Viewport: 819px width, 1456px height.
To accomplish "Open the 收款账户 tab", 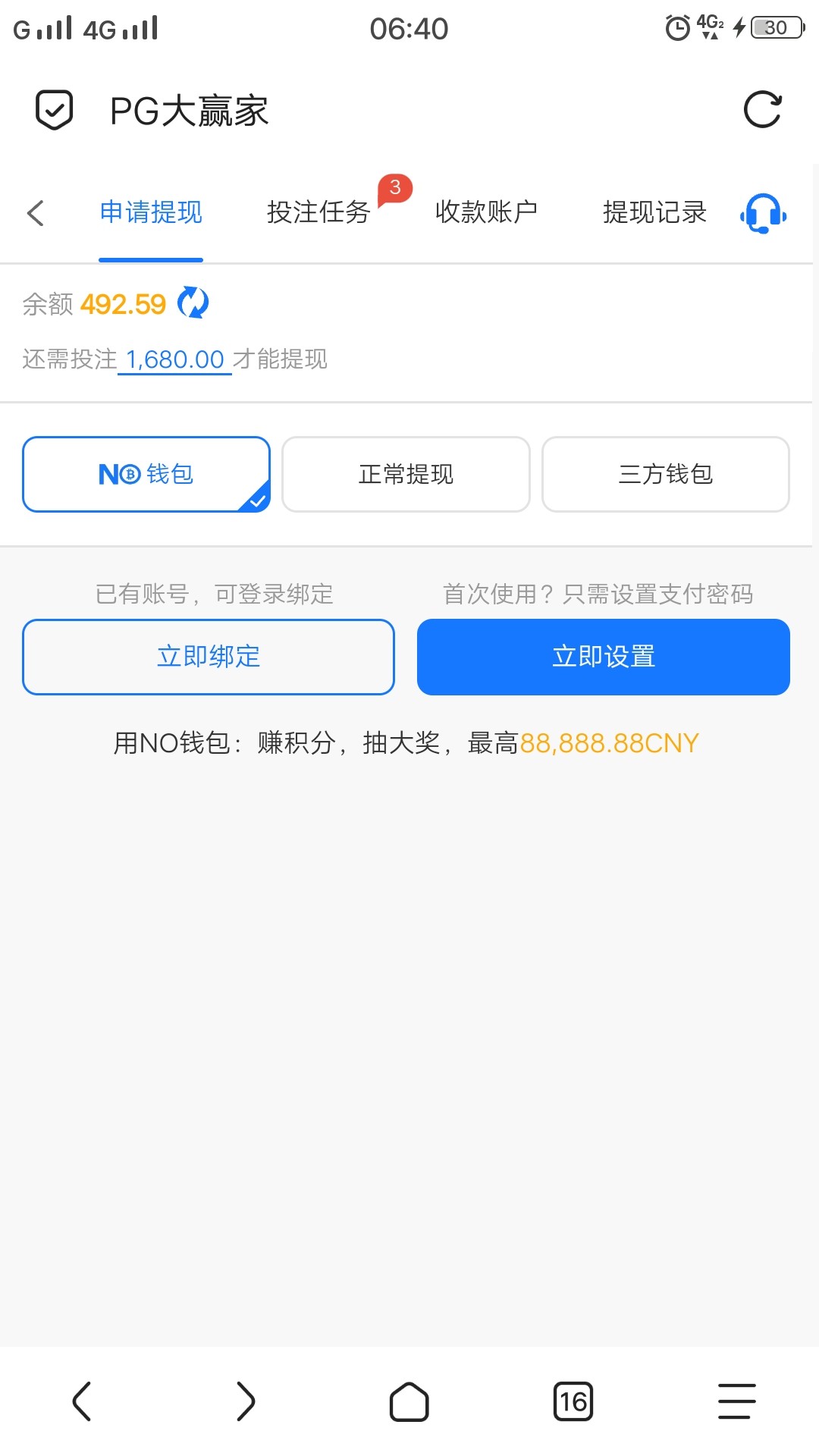I will coord(486,212).
